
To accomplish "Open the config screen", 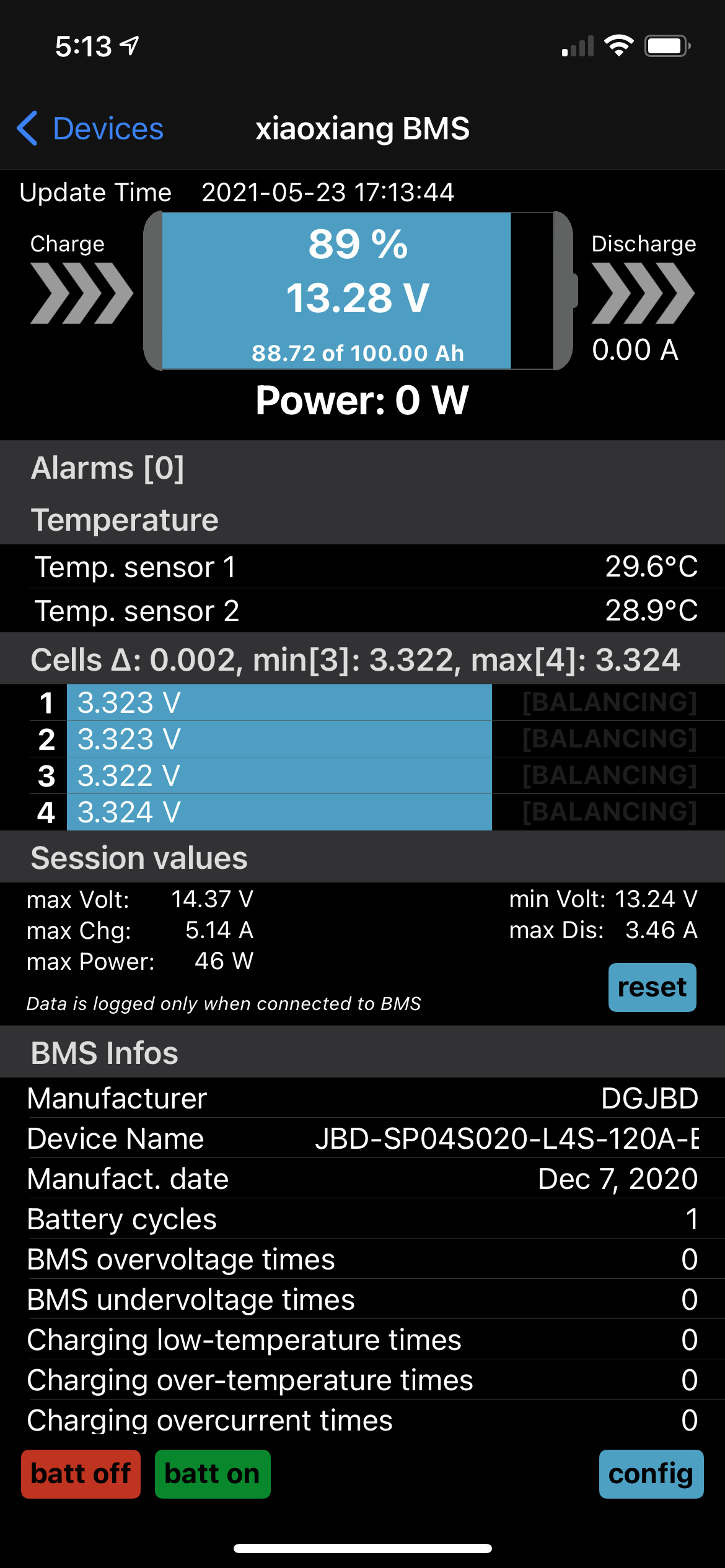I will [651, 1474].
